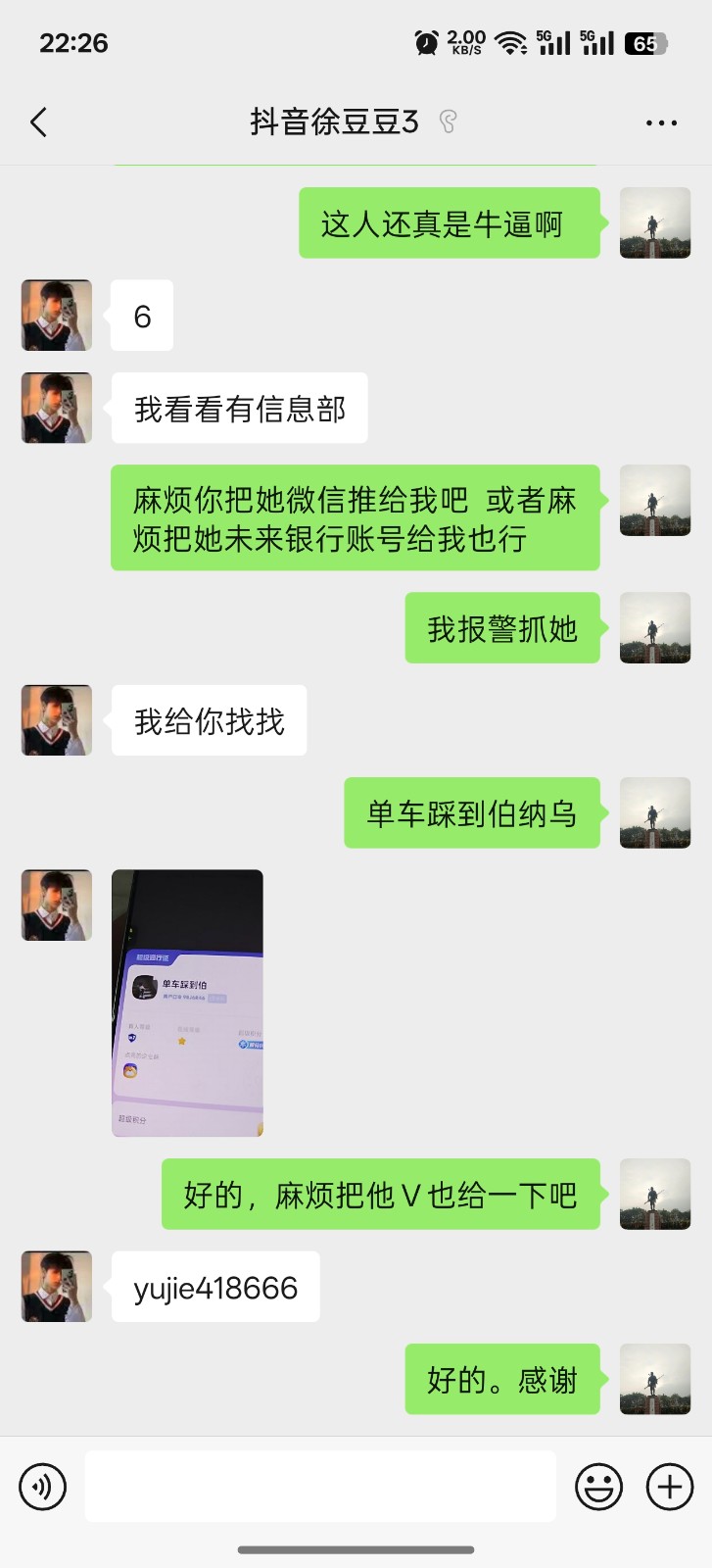Tap the 我给你找找 message bubble
The width and height of the screenshot is (712, 1568).
[209, 720]
